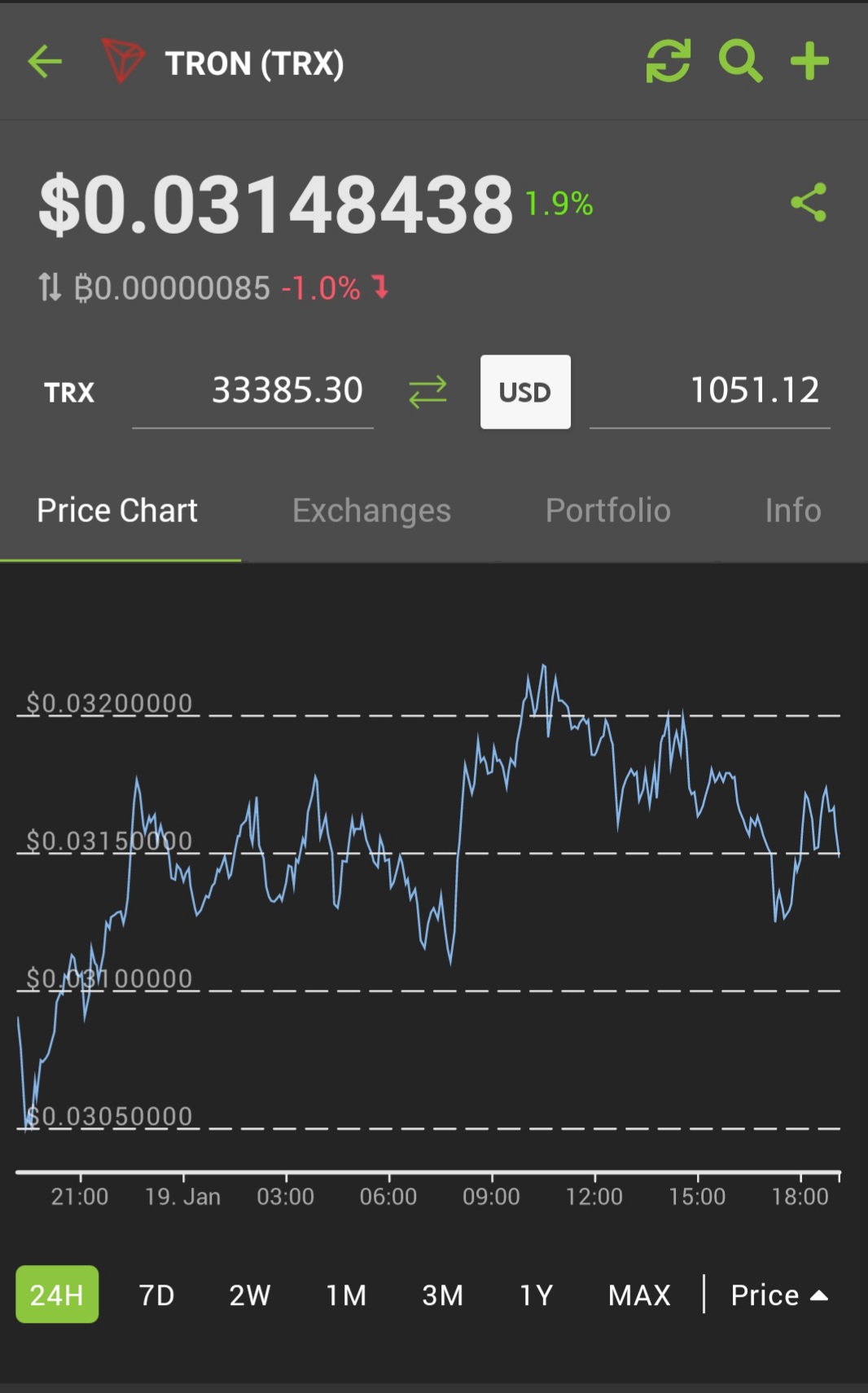Image resolution: width=868 pixels, height=1393 pixels.
Task: Expand the Price chart type dropdown
Action: coord(778,1294)
